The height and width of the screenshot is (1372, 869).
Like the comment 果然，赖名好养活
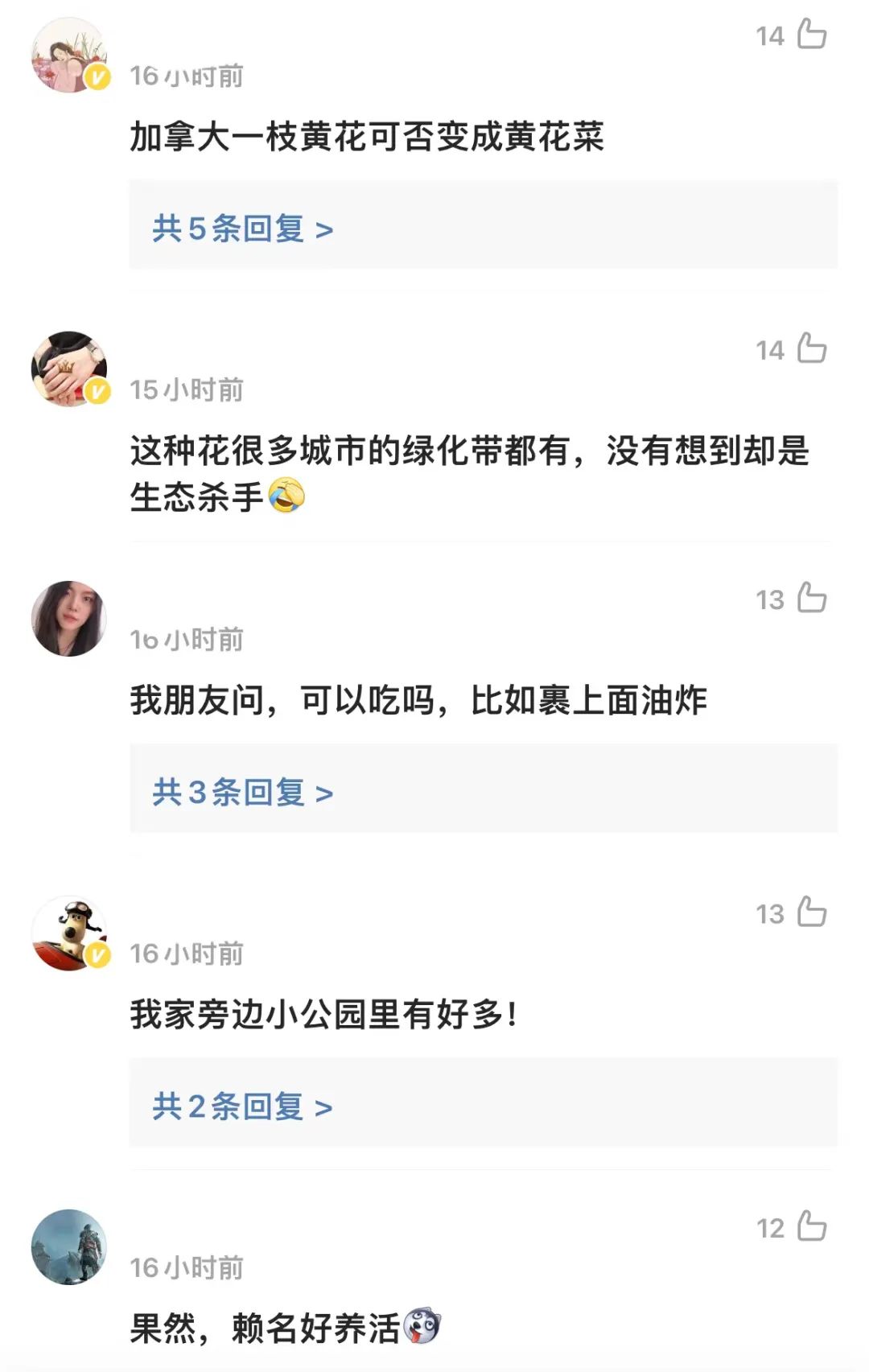[x=811, y=1226]
